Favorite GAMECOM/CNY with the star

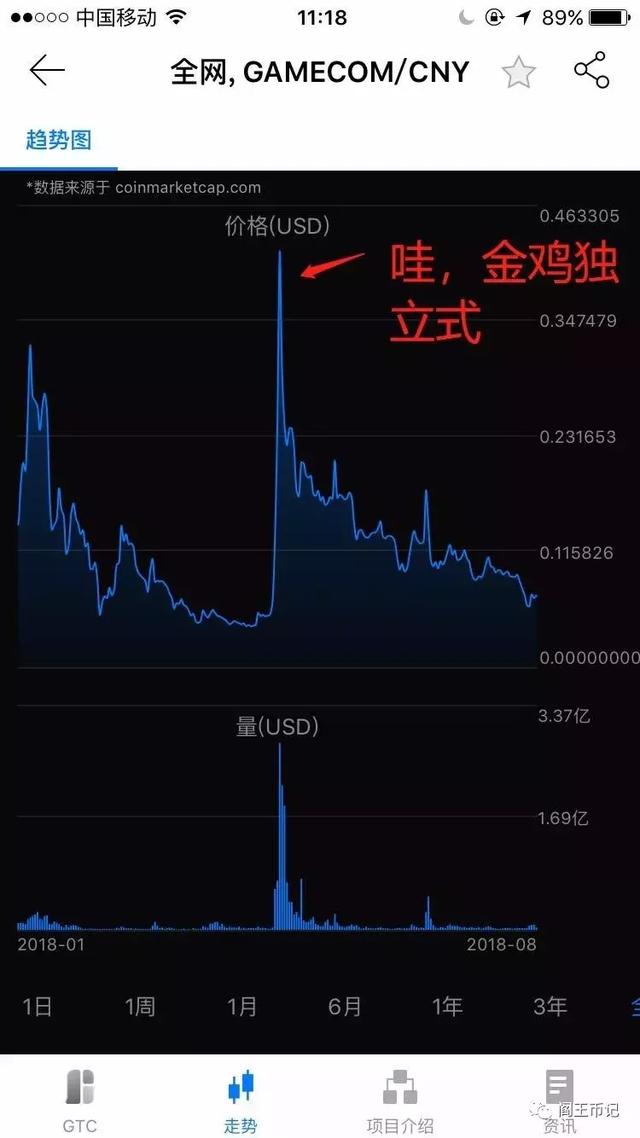point(519,72)
